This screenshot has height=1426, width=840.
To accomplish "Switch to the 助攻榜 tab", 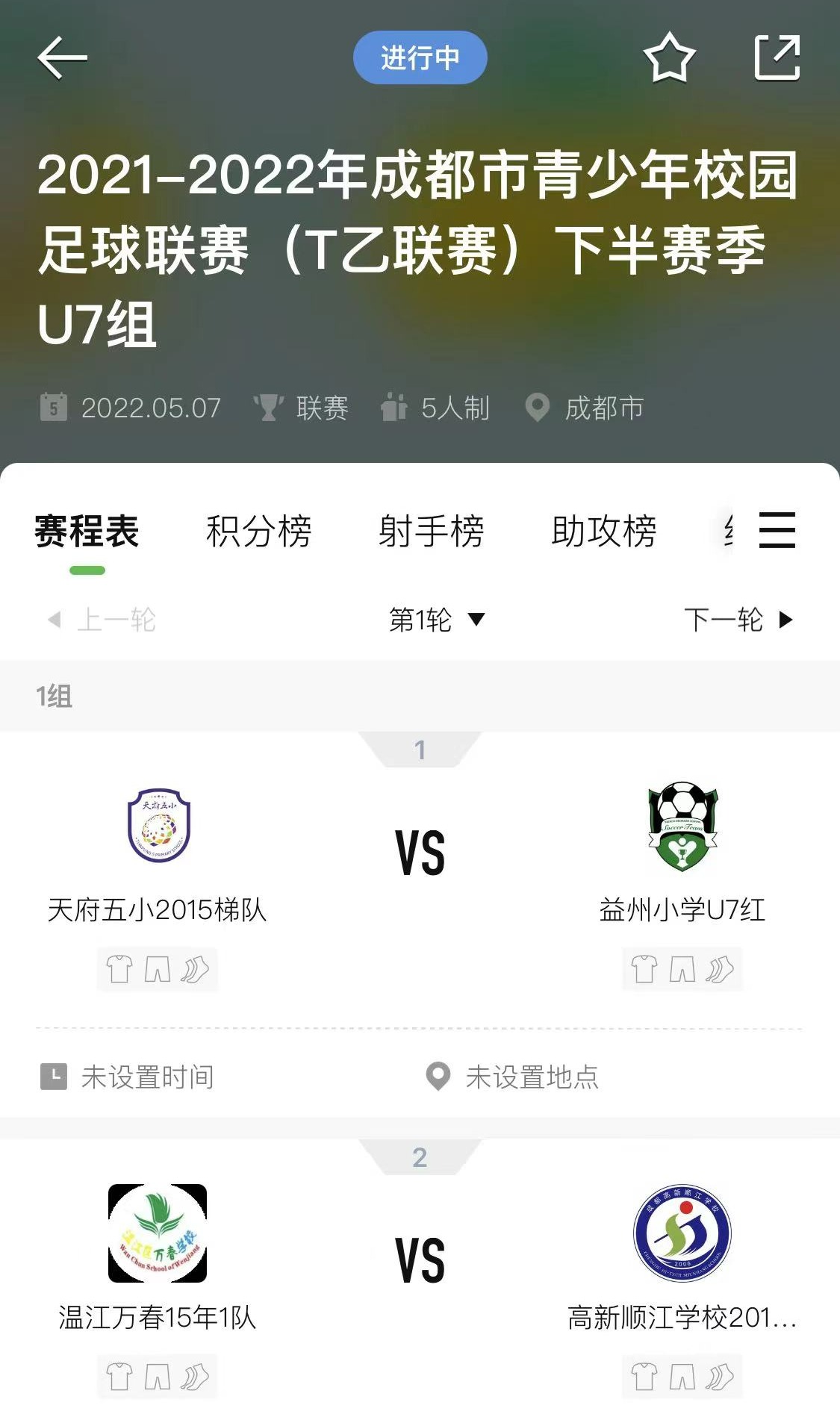I will click(x=603, y=532).
